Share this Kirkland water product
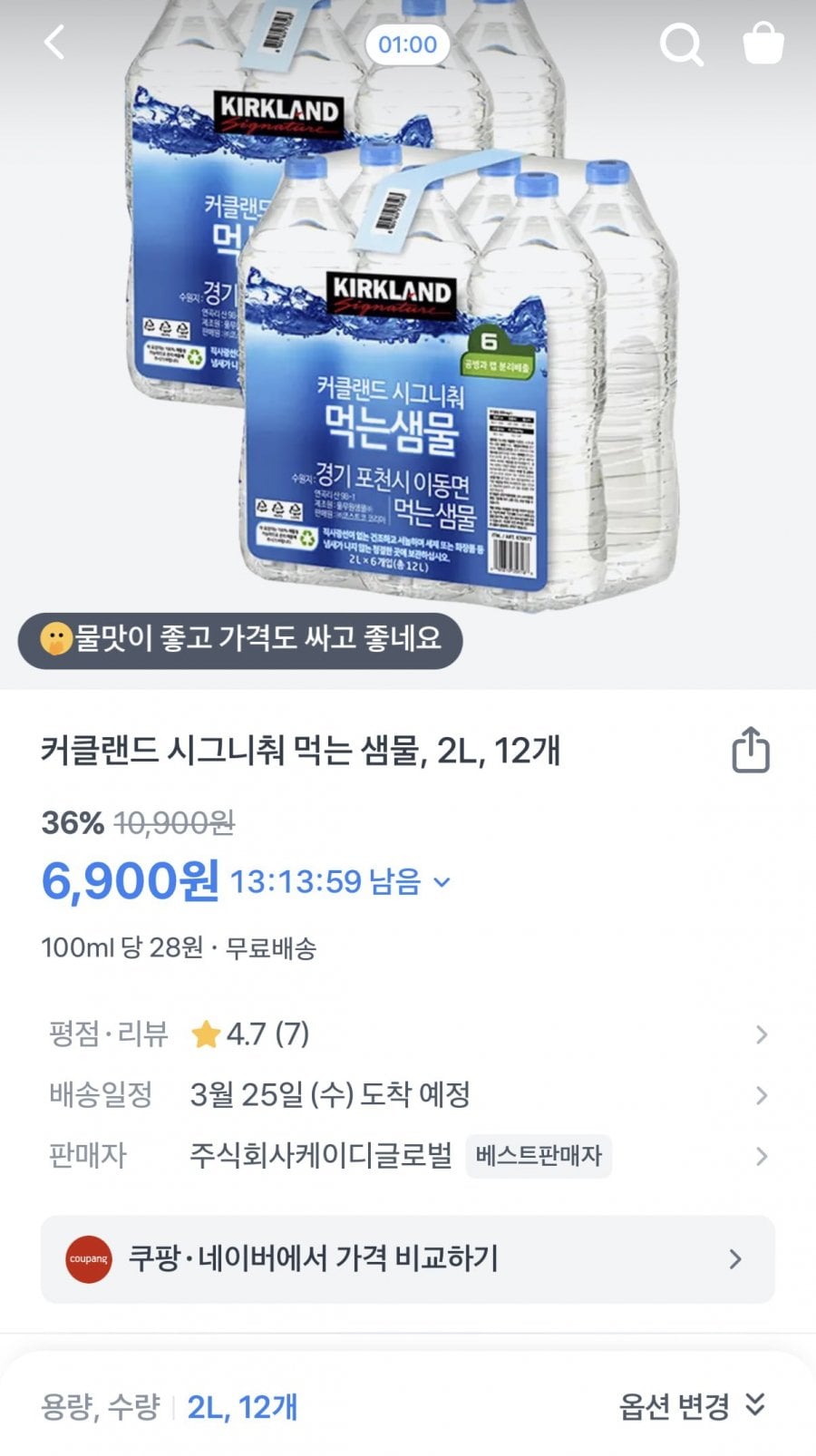Screen dimensions: 816x1456 pos(751,751)
